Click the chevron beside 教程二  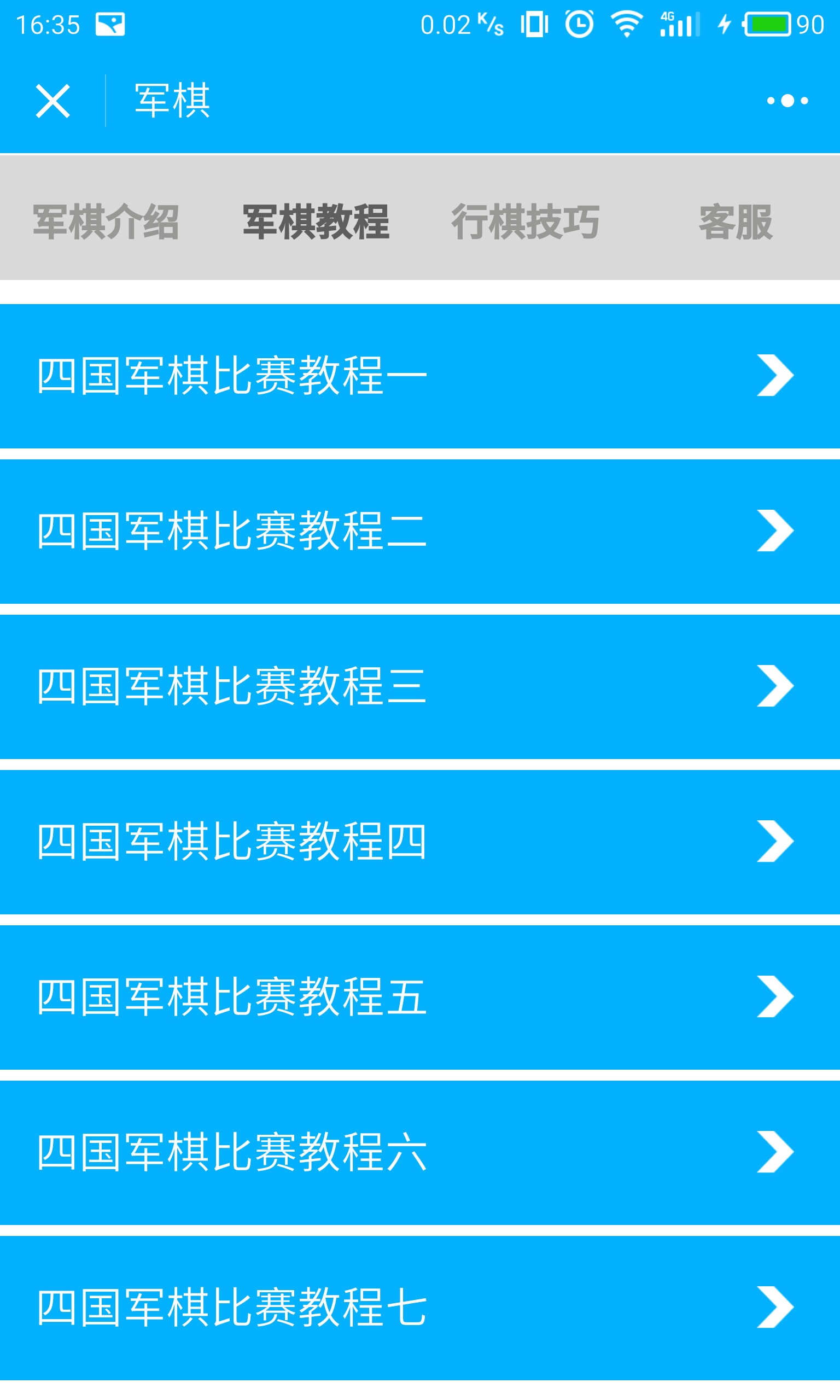tap(776, 531)
